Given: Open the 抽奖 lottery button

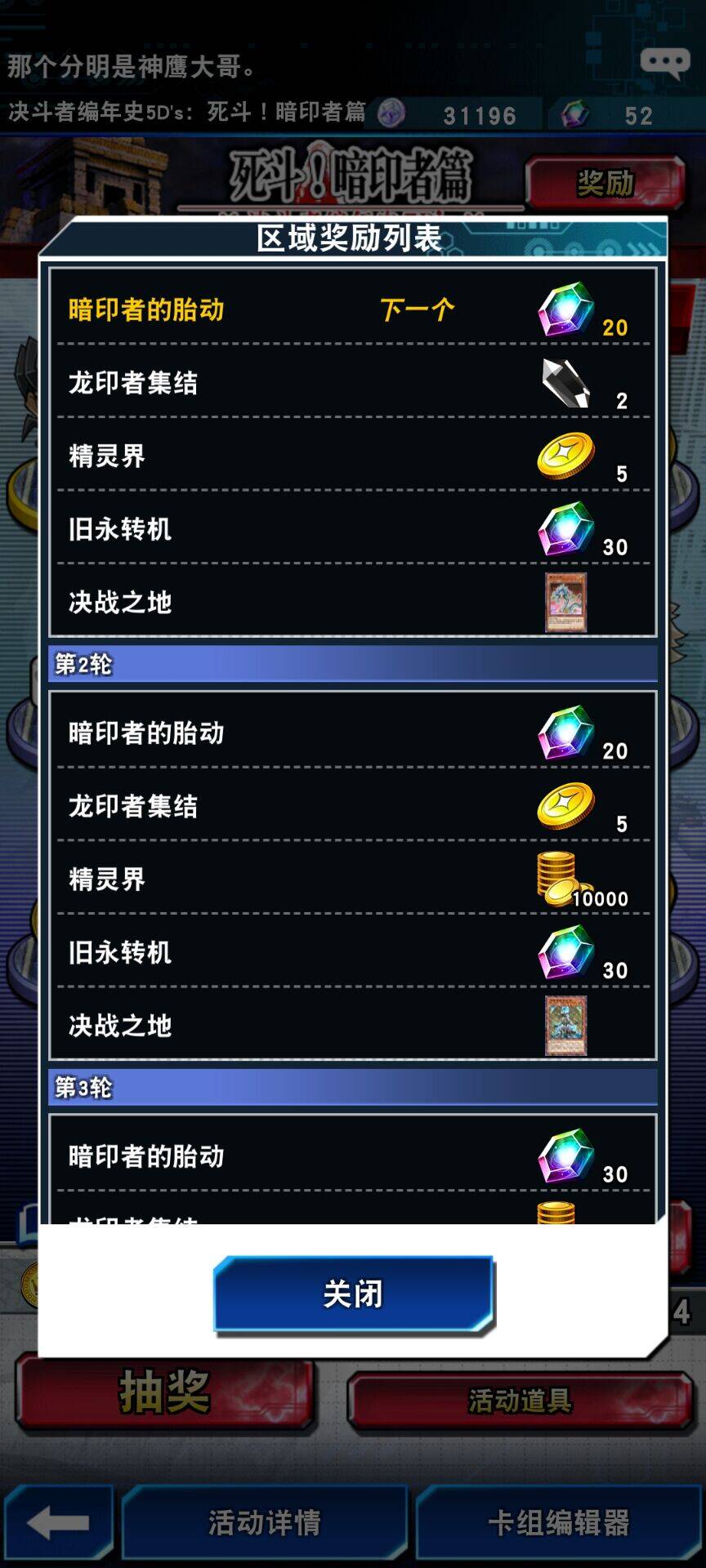Looking at the screenshot, I should tap(165, 1393).
